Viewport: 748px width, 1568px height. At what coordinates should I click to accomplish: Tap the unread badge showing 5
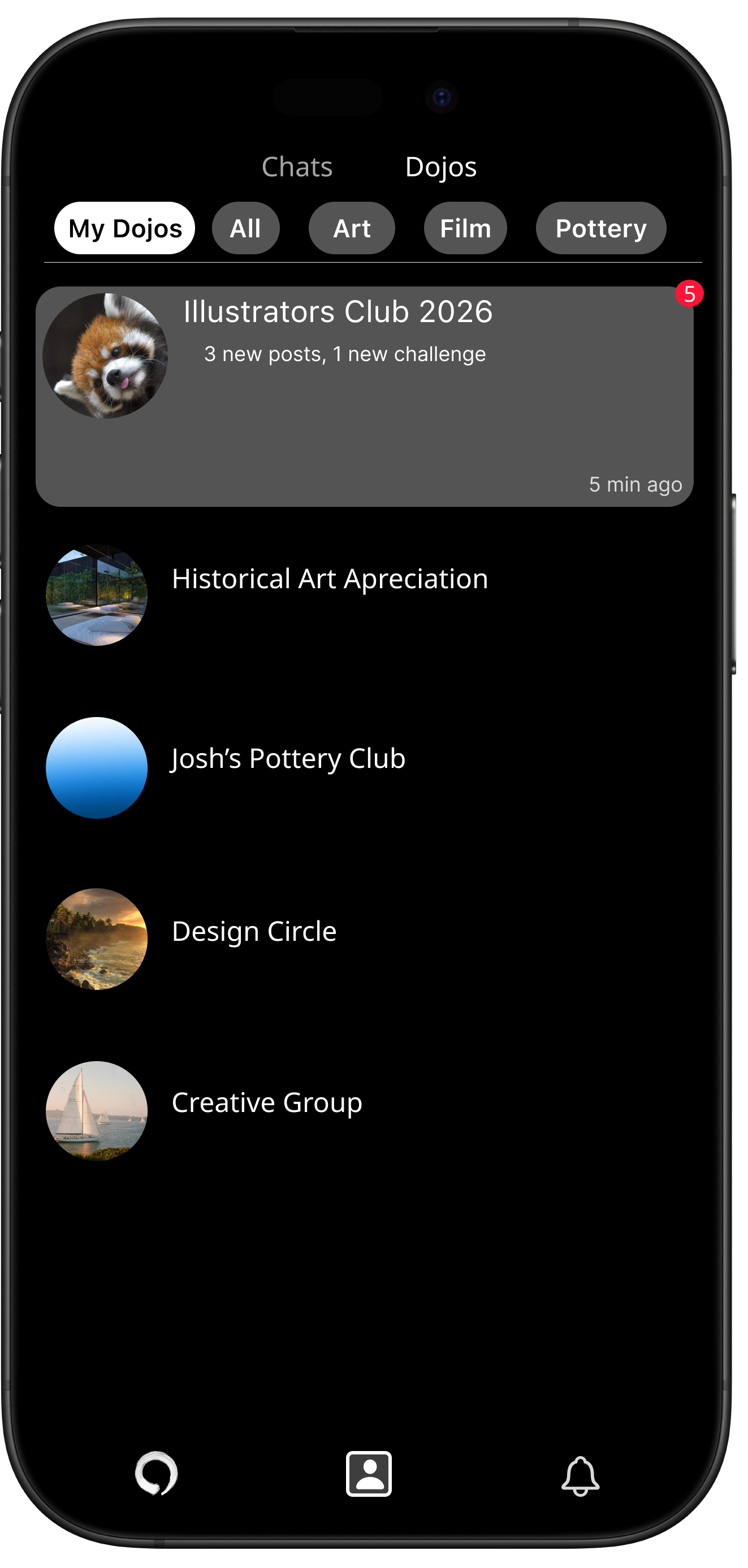tap(688, 294)
